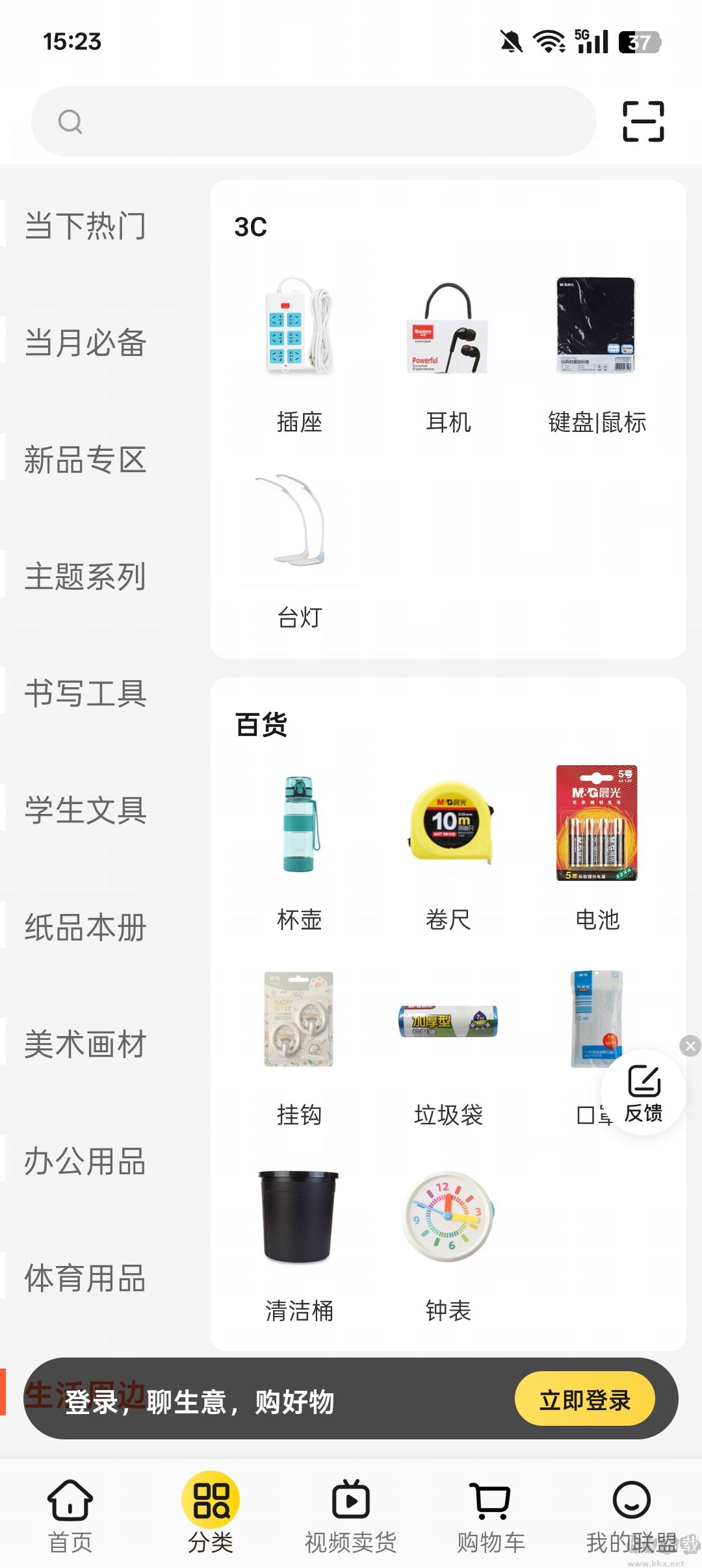This screenshot has height=1568, width=702.
Task: Open 视频卖货 video icon in bottom bar
Action: 350,1501
